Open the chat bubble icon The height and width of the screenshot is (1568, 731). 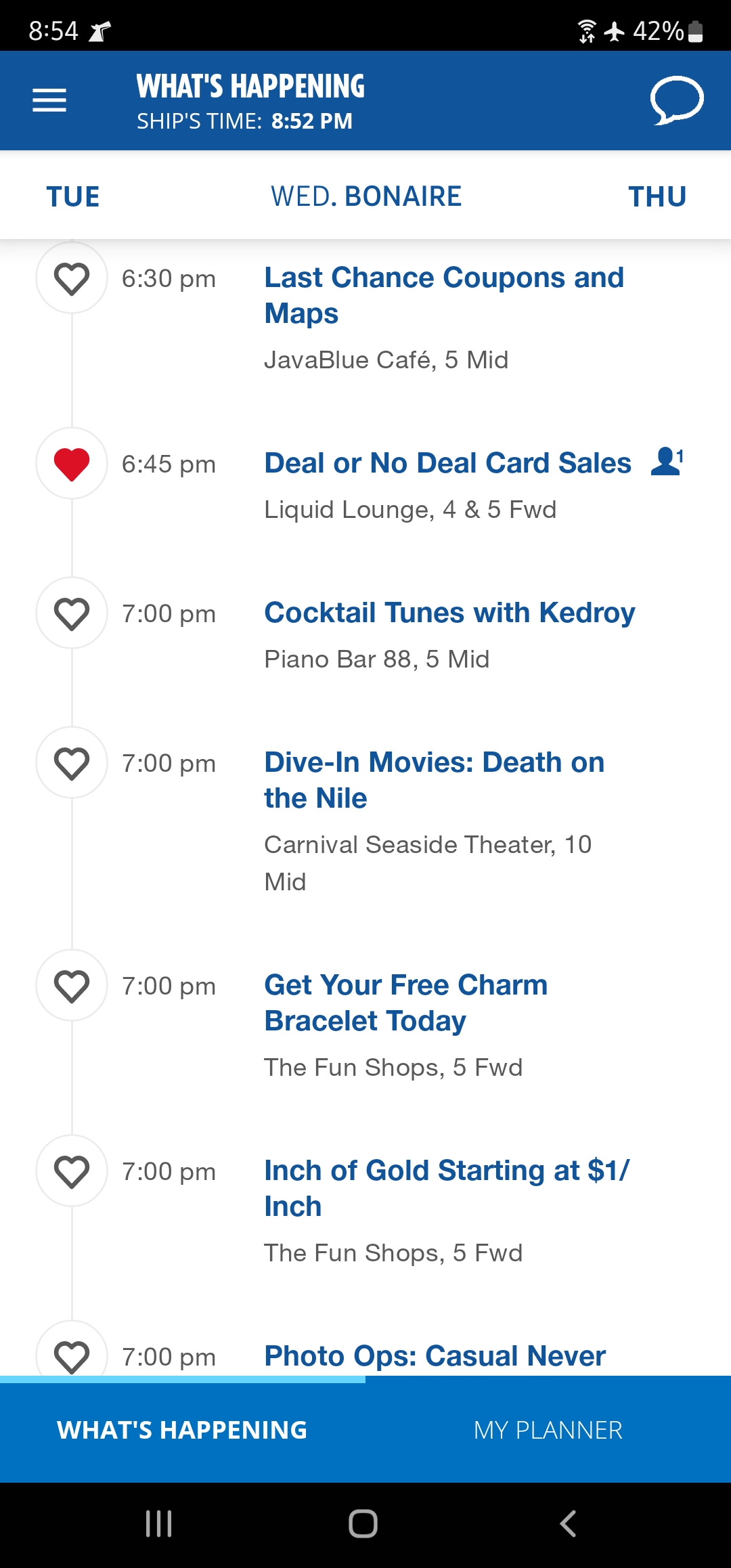pyautogui.click(x=677, y=101)
